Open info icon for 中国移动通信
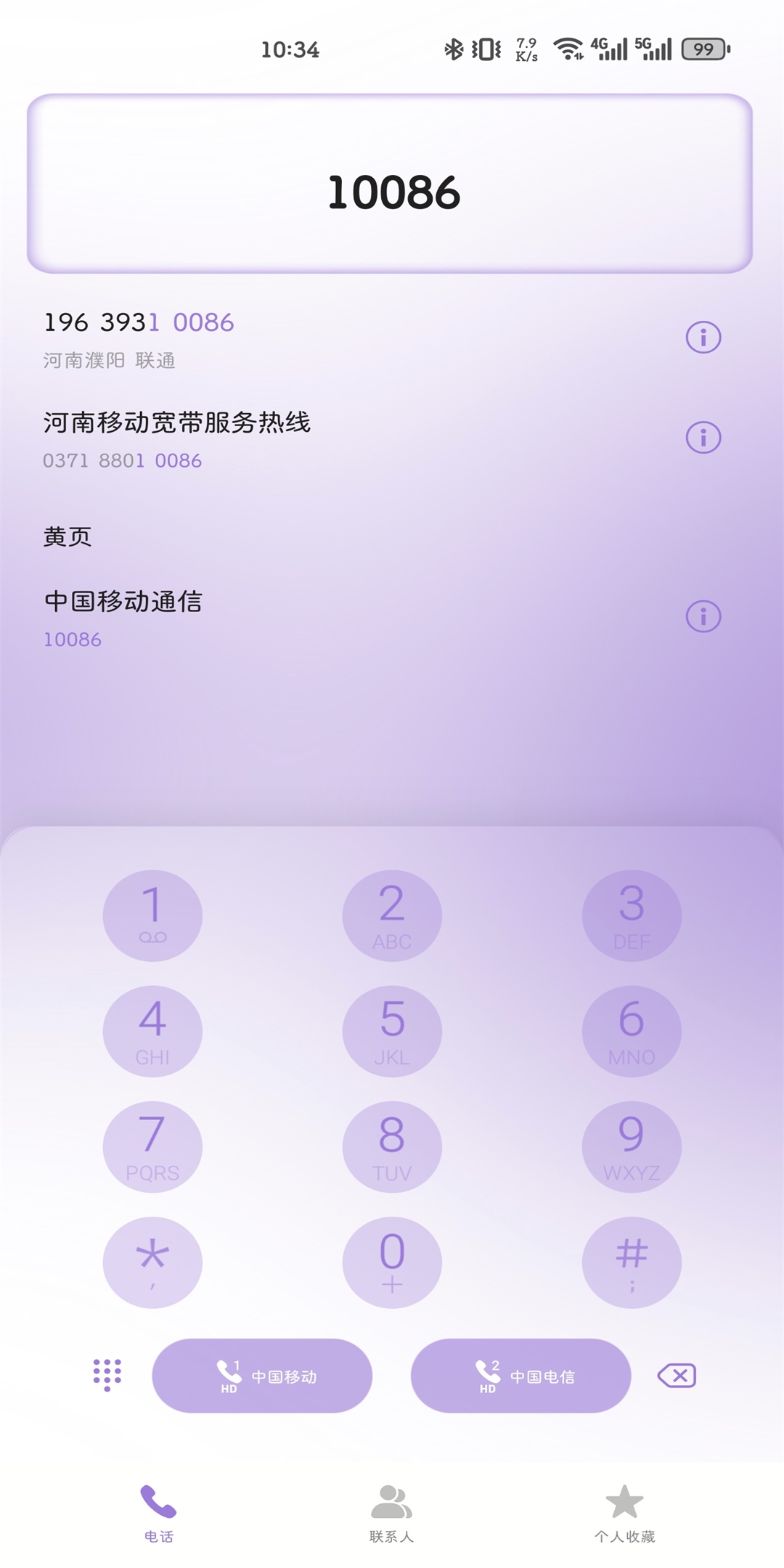The height and width of the screenshot is (1568, 784). tap(703, 616)
